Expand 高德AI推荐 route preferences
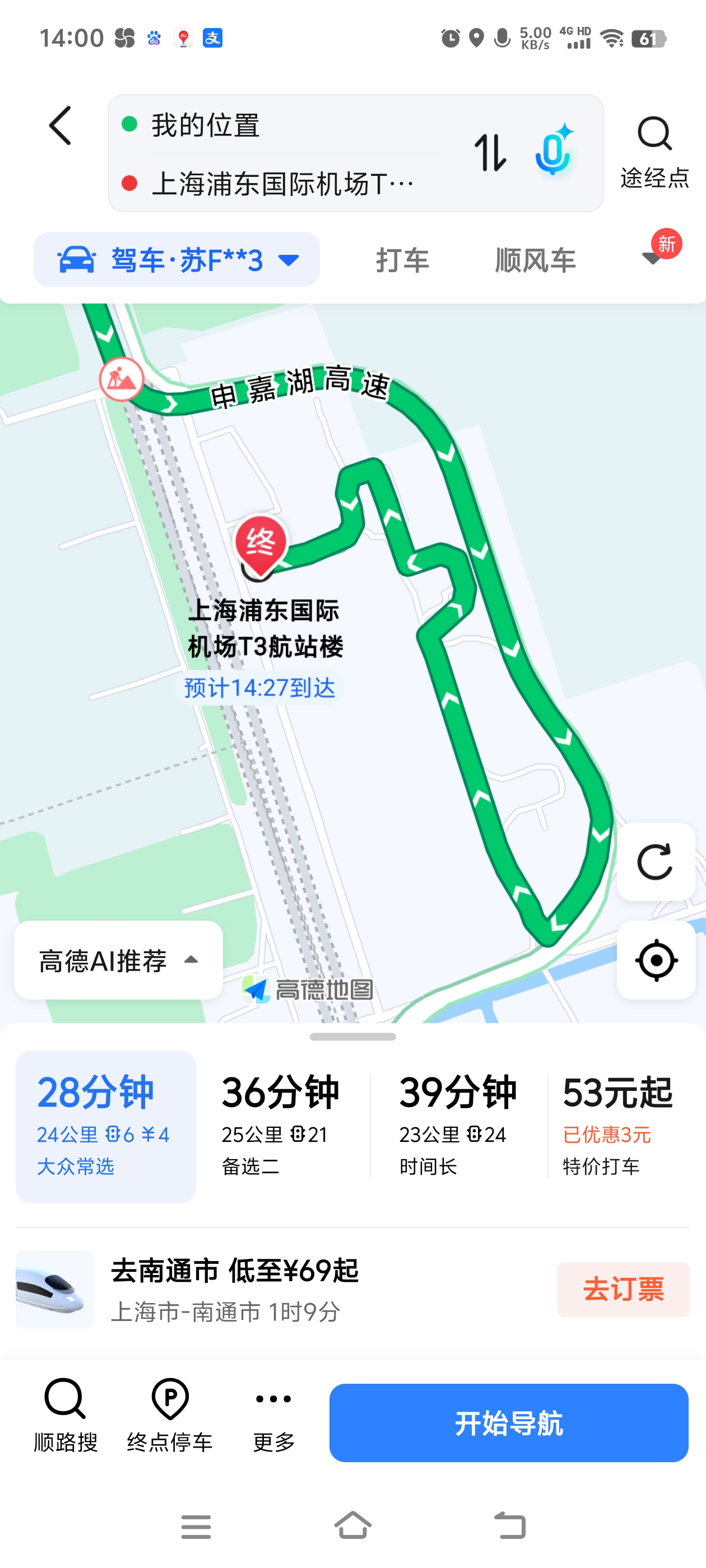Image resolution: width=706 pixels, height=1568 pixels. click(118, 960)
